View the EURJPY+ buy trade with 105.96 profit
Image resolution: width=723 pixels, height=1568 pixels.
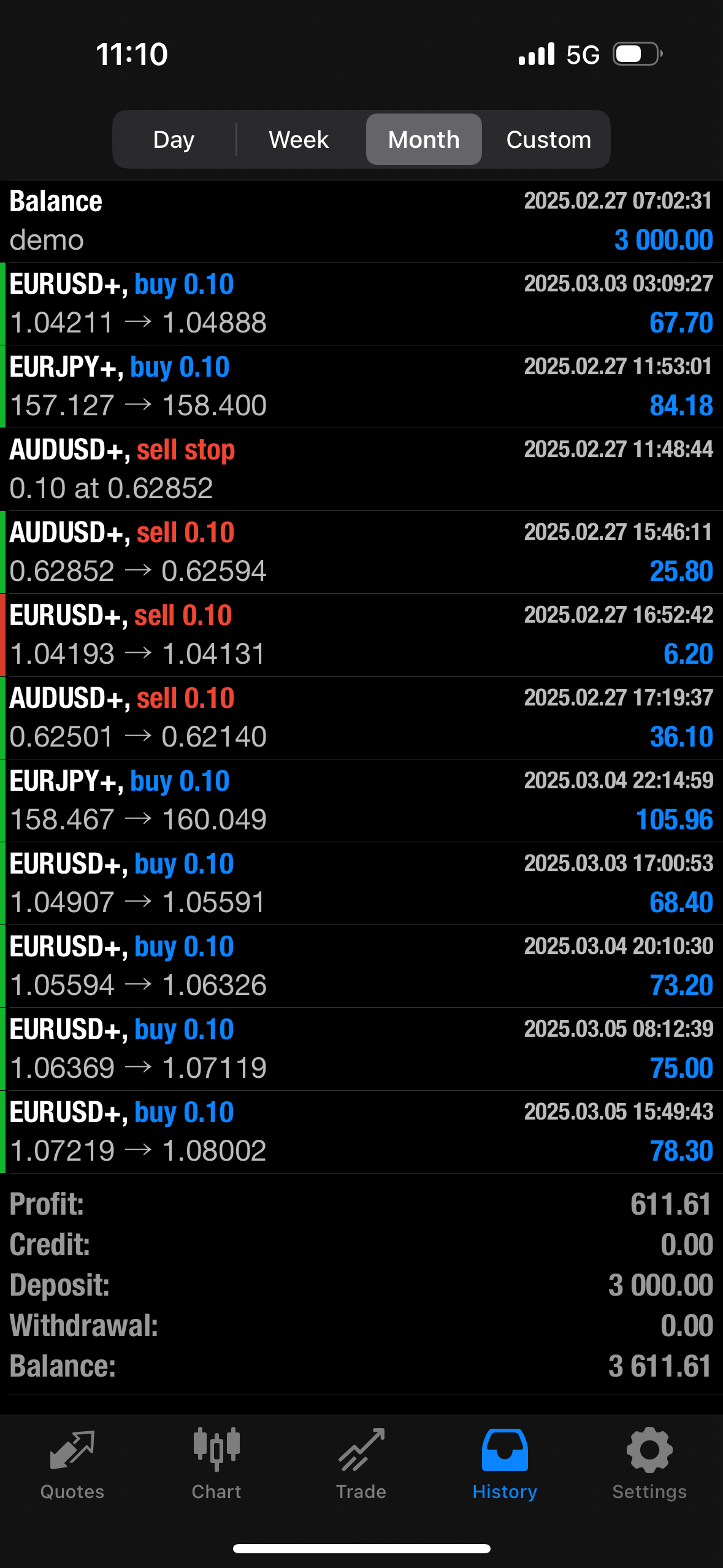[361, 801]
